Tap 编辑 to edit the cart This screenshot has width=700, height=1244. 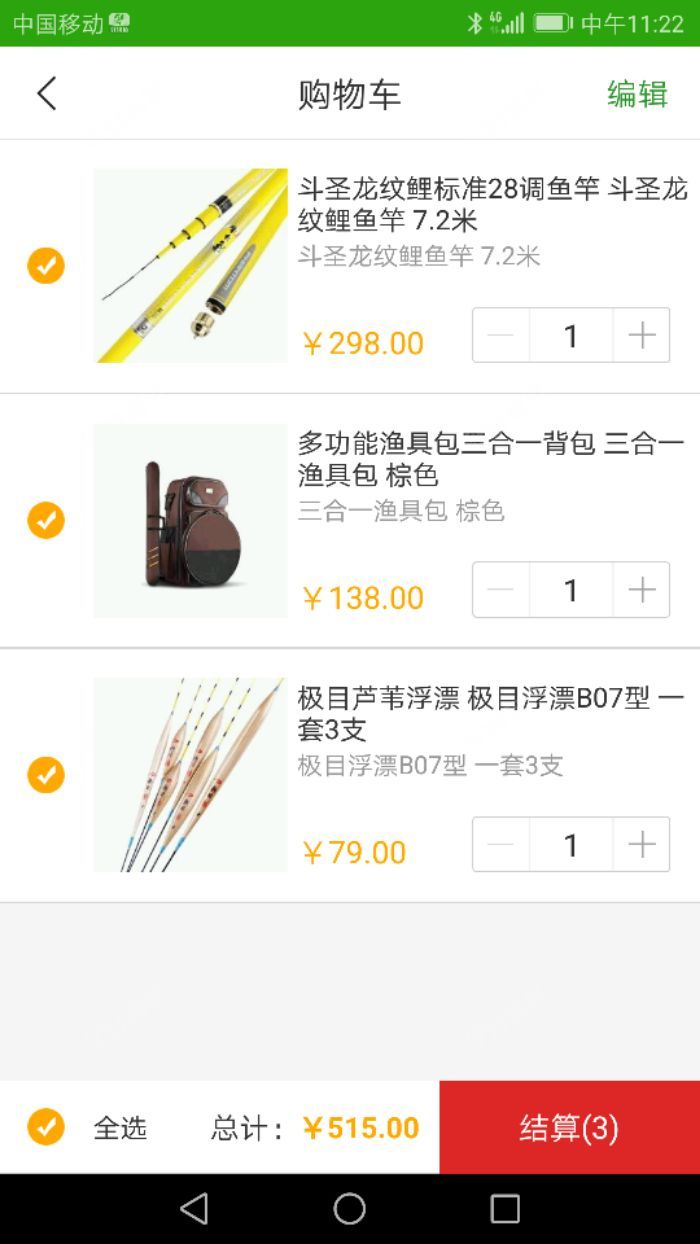[637, 94]
